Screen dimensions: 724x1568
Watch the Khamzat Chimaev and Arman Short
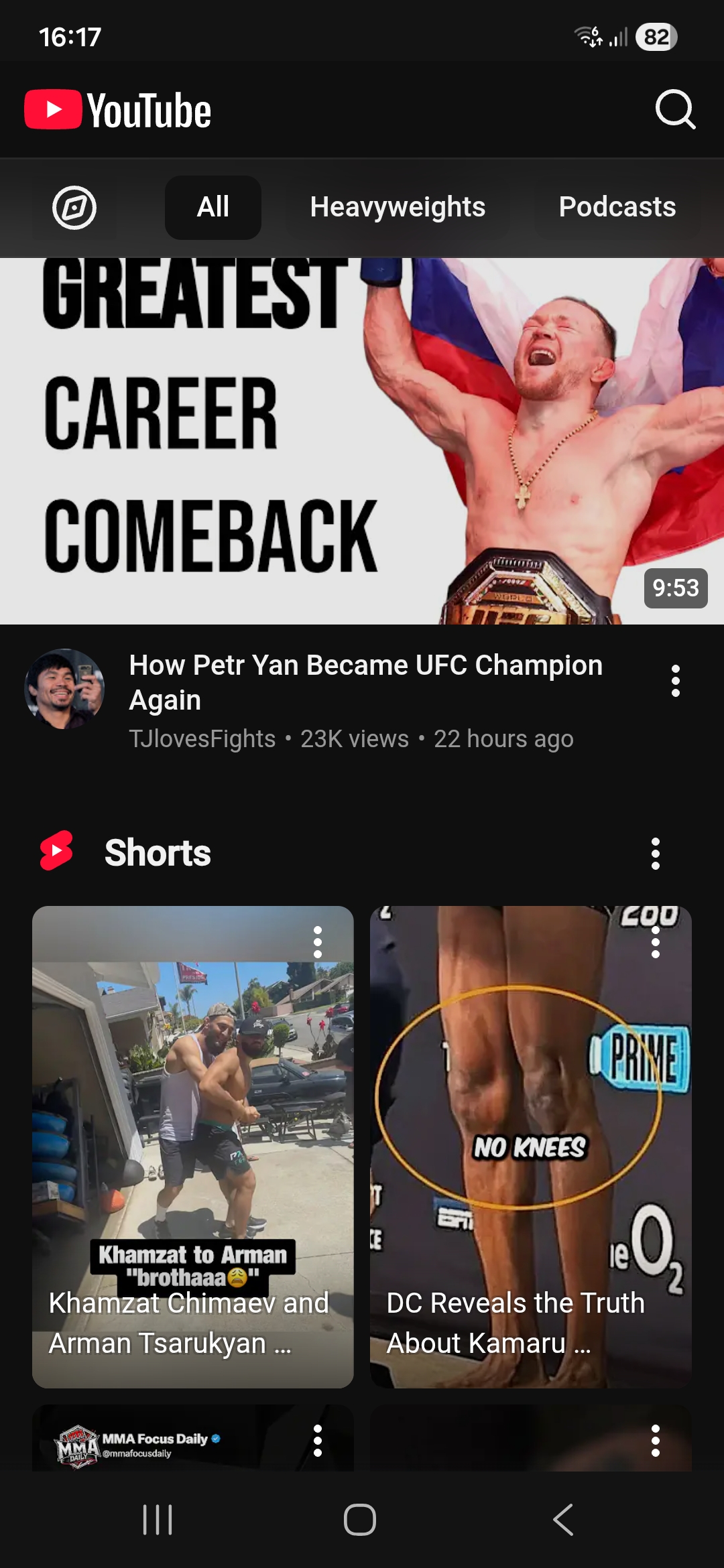pyautogui.click(x=193, y=1147)
